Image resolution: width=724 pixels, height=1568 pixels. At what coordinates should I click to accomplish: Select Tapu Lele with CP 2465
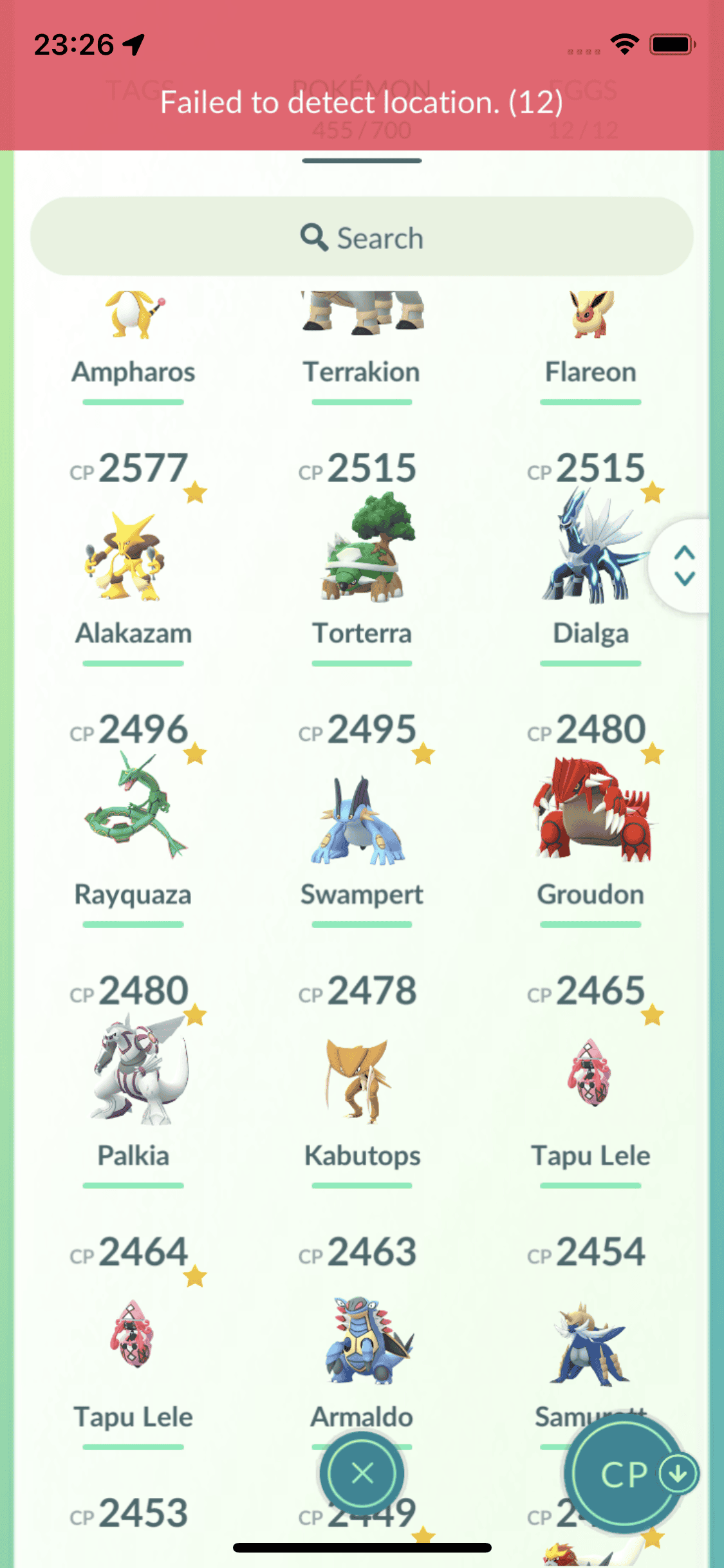coord(590,1075)
